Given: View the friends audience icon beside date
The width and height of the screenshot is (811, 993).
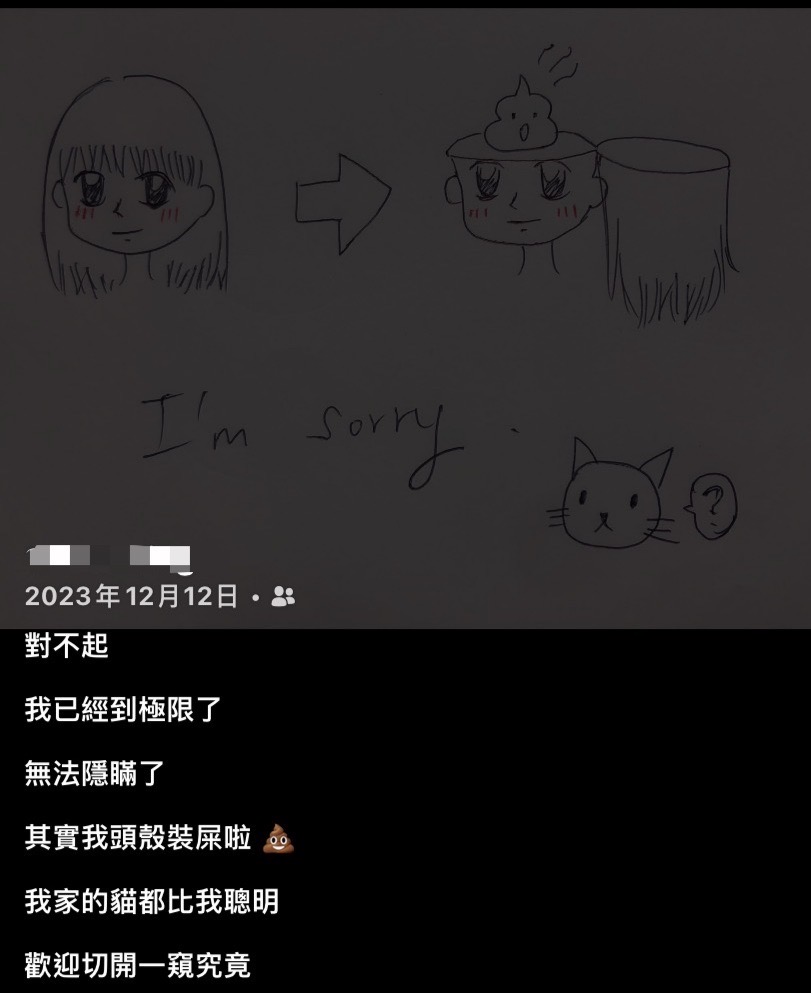Looking at the screenshot, I should click(x=283, y=597).
